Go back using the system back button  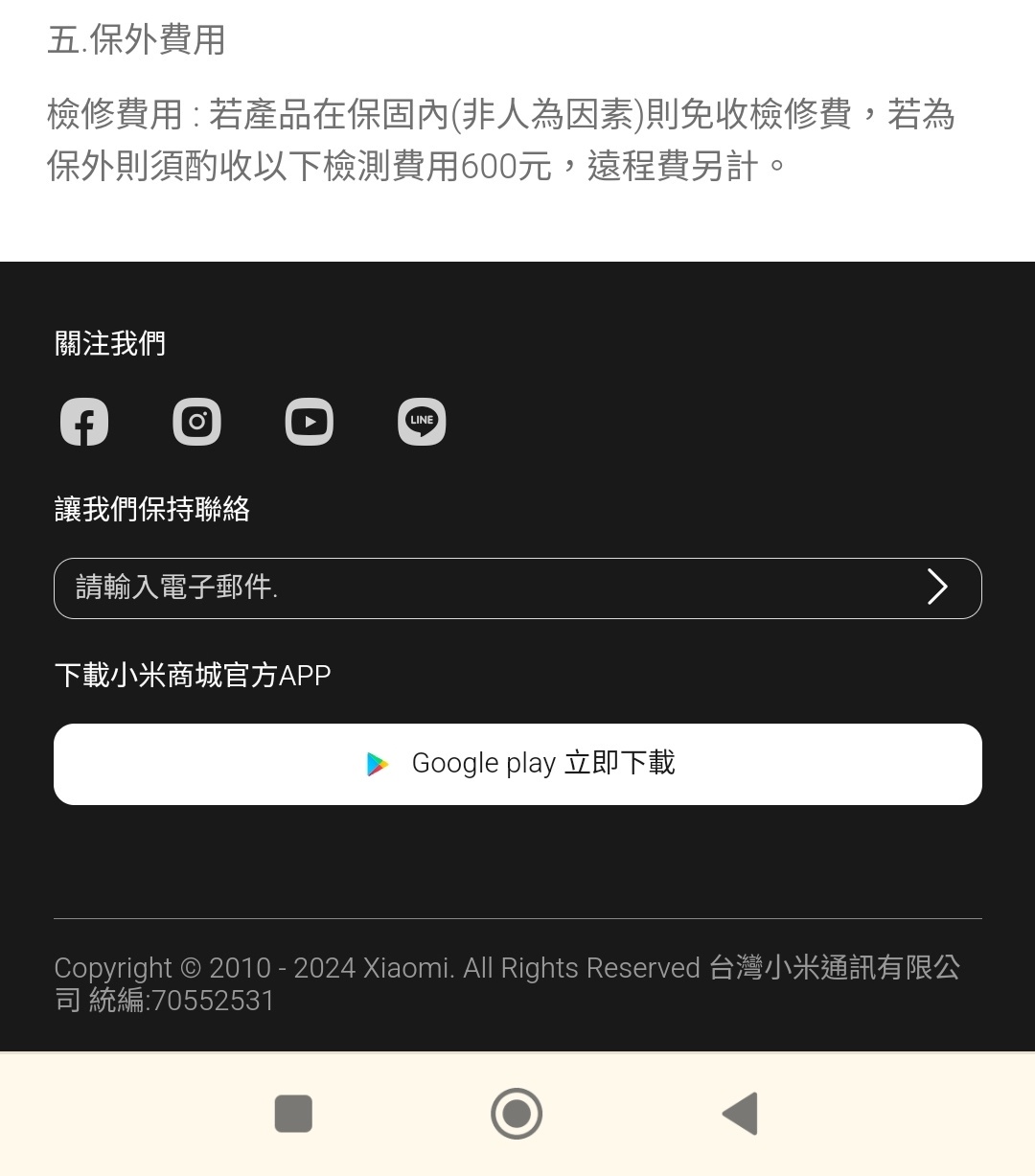tap(740, 1114)
